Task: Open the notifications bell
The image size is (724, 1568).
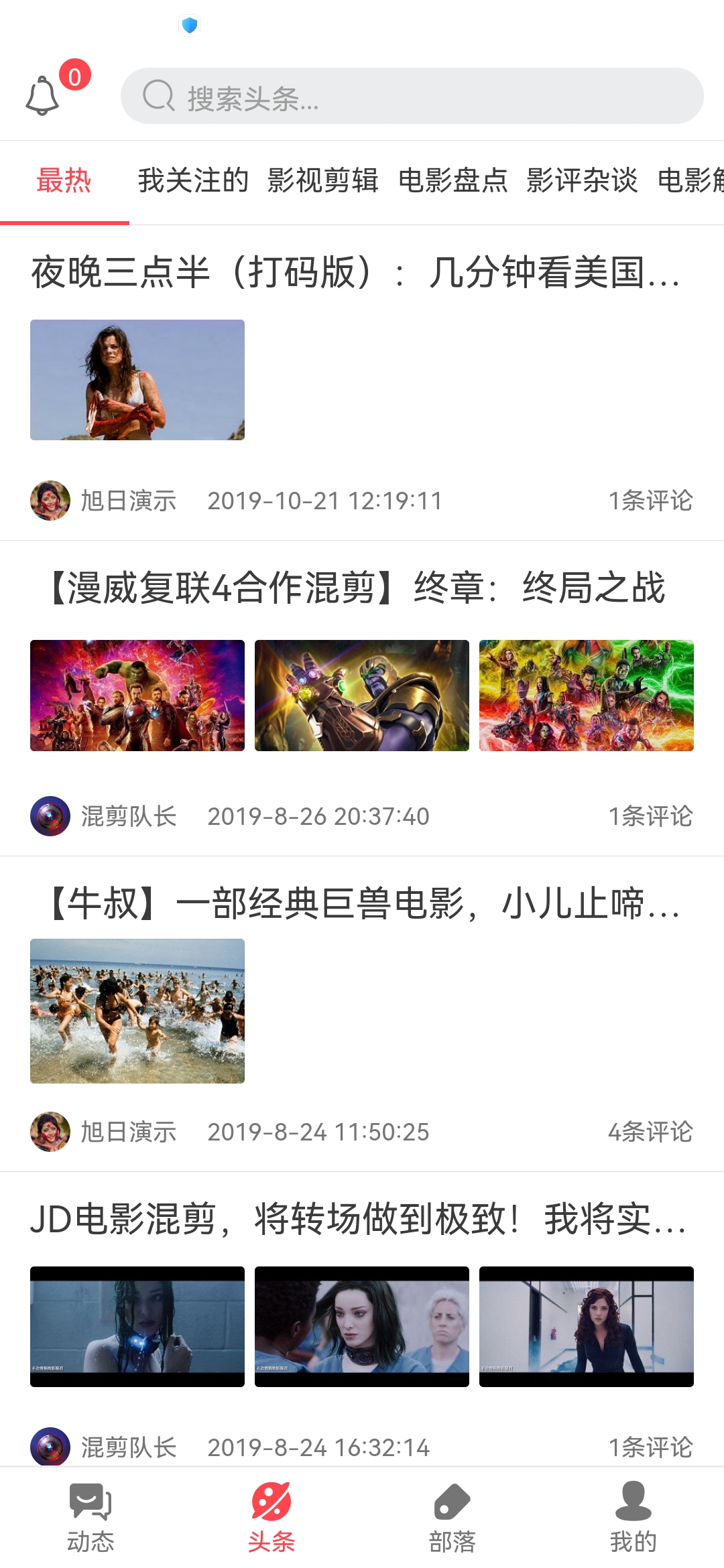Action: click(x=43, y=96)
